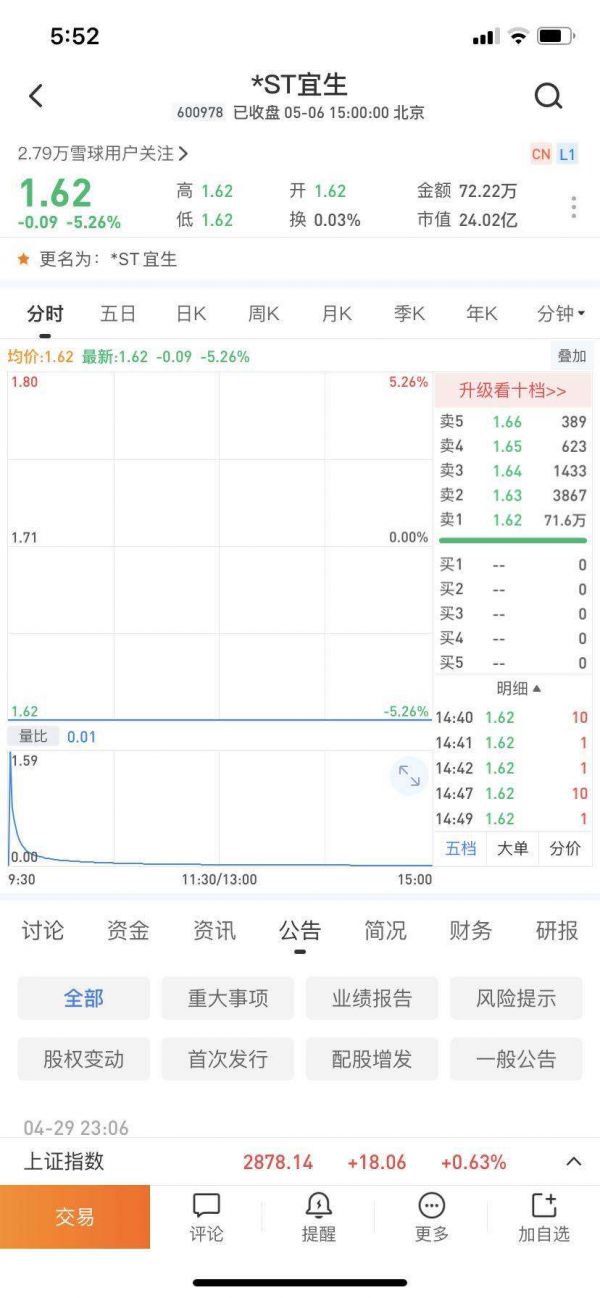
Task: Tap 升级看十档 upgrade banner
Action: (x=512, y=391)
